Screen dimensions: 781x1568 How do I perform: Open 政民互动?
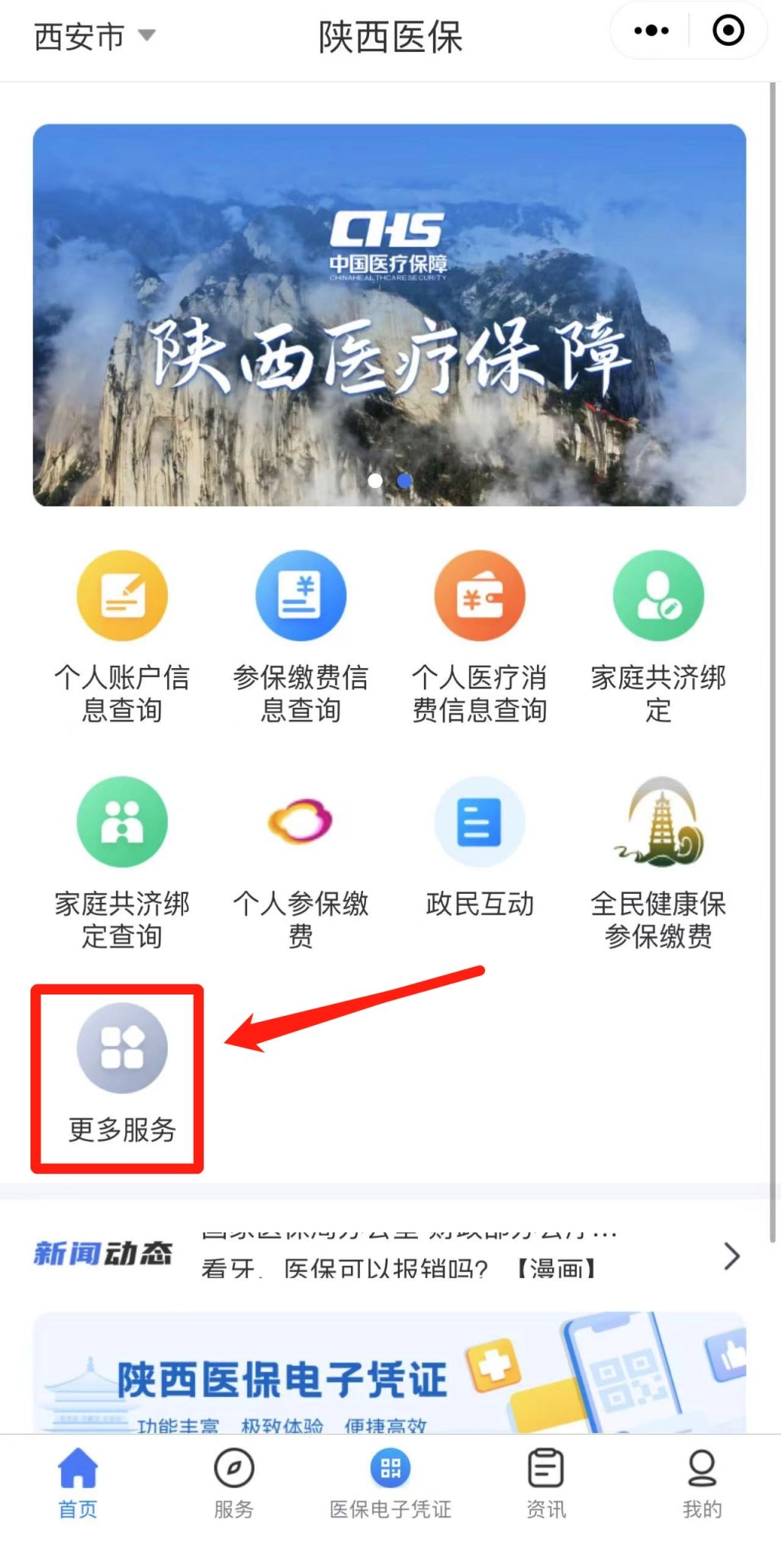479,847
